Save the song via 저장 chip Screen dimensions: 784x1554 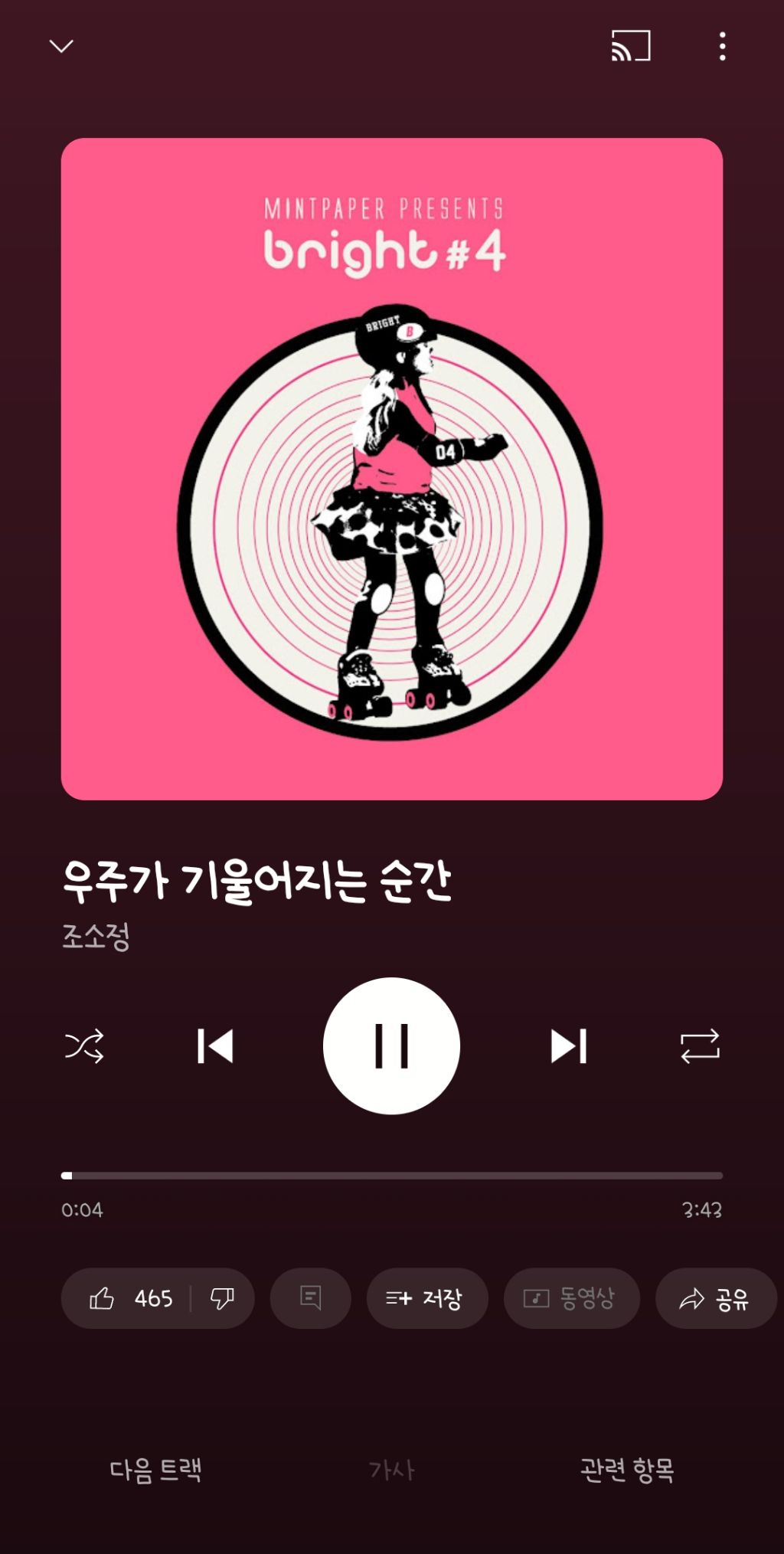tap(426, 1298)
